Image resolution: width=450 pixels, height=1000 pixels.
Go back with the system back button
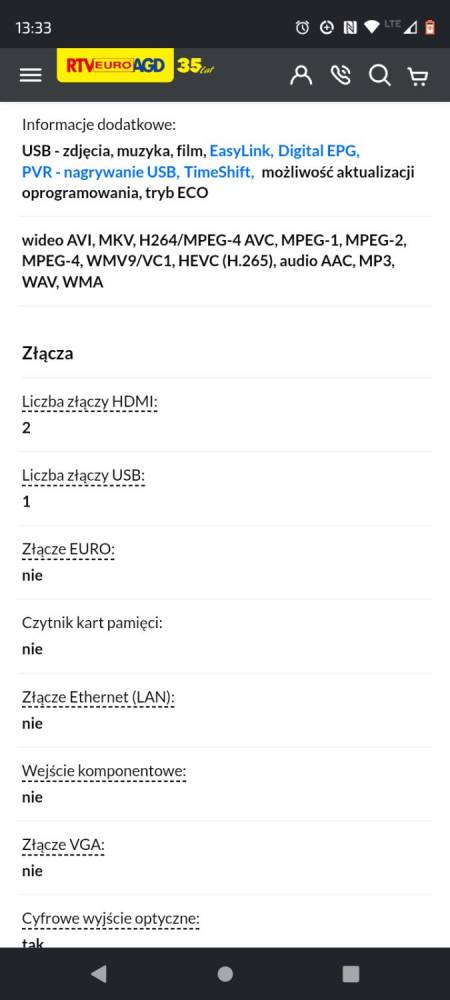(x=99, y=974)
